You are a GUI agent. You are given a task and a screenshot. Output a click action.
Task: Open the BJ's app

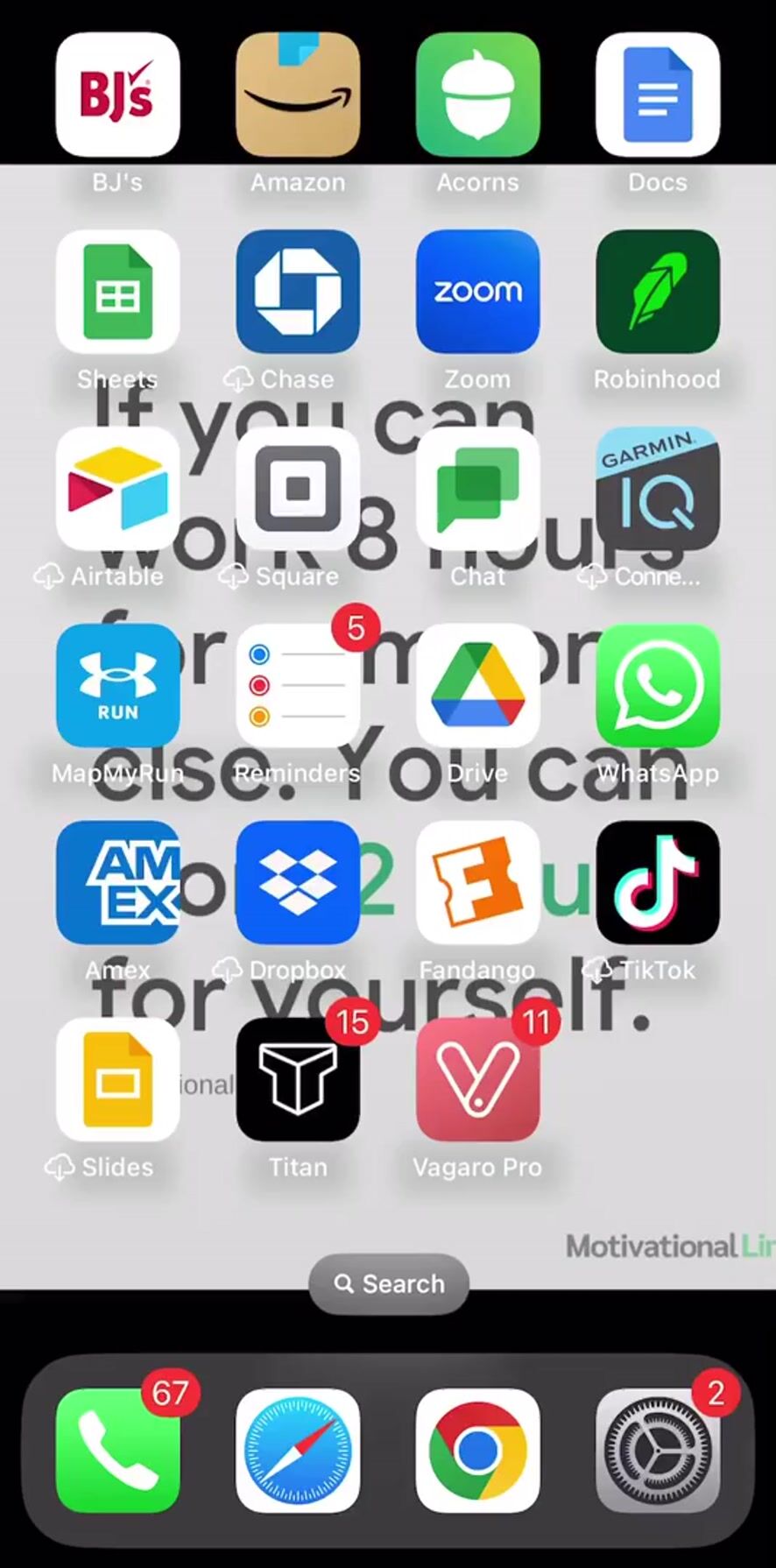pos(117,95)
